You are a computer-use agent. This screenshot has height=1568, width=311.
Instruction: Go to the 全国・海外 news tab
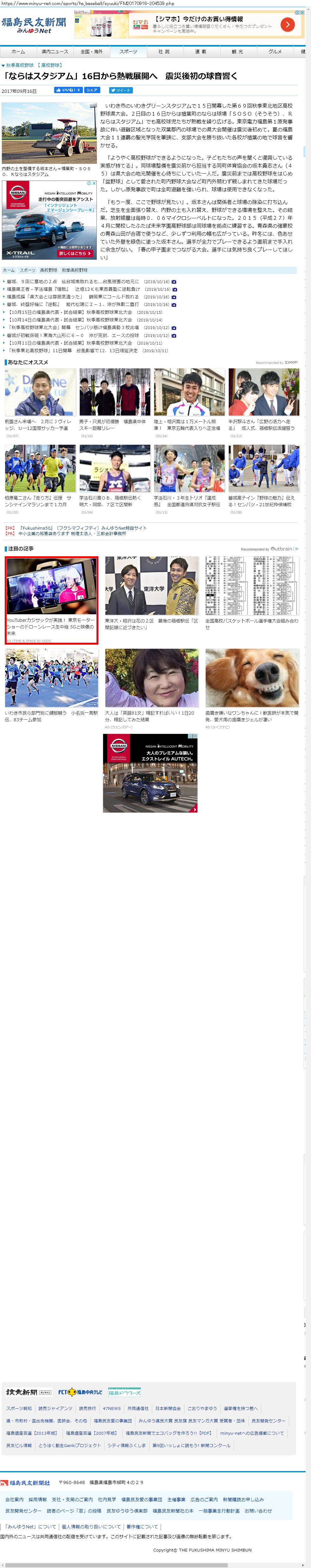(92, 52)
